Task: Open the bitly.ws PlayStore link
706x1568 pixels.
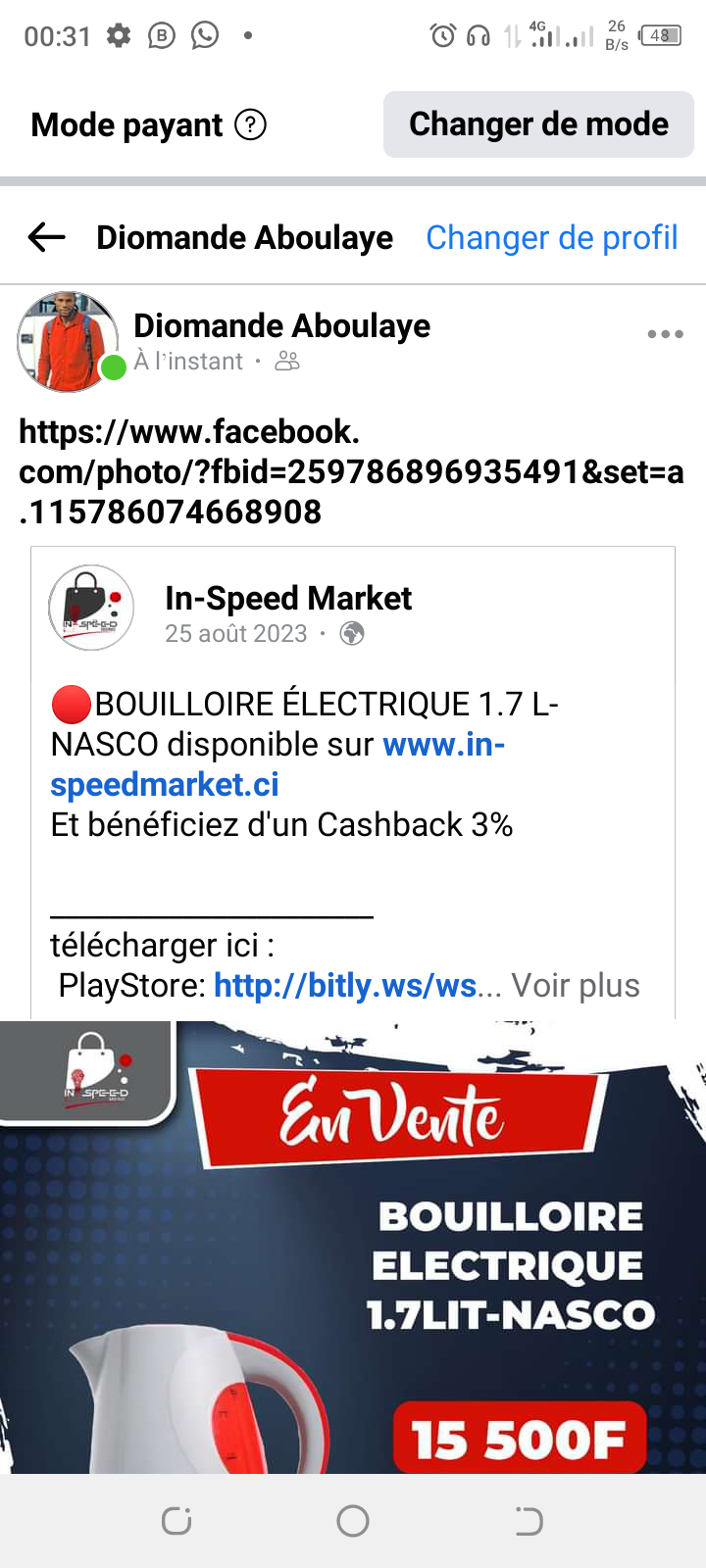Action: coord(345,985)
